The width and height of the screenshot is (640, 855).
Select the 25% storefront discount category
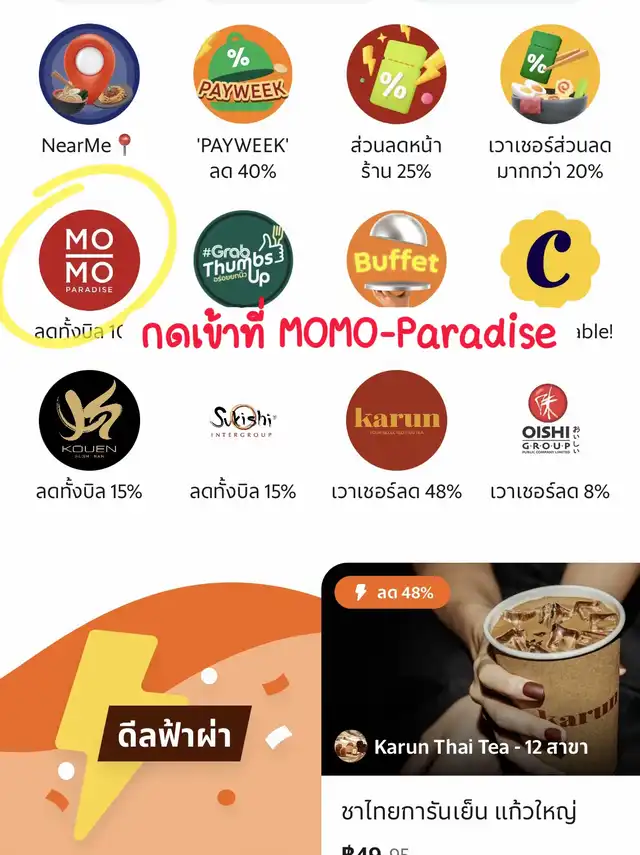coord(396,75)
